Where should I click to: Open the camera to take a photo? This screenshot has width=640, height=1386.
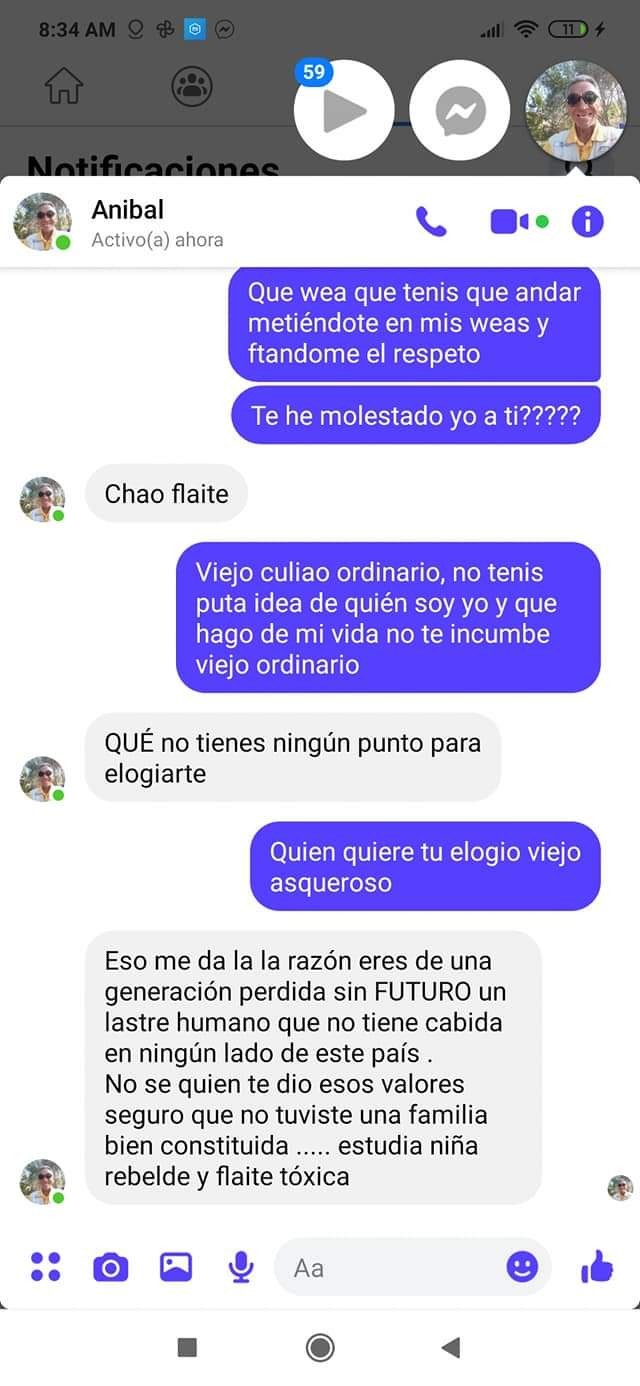(x=111, y=1267)
